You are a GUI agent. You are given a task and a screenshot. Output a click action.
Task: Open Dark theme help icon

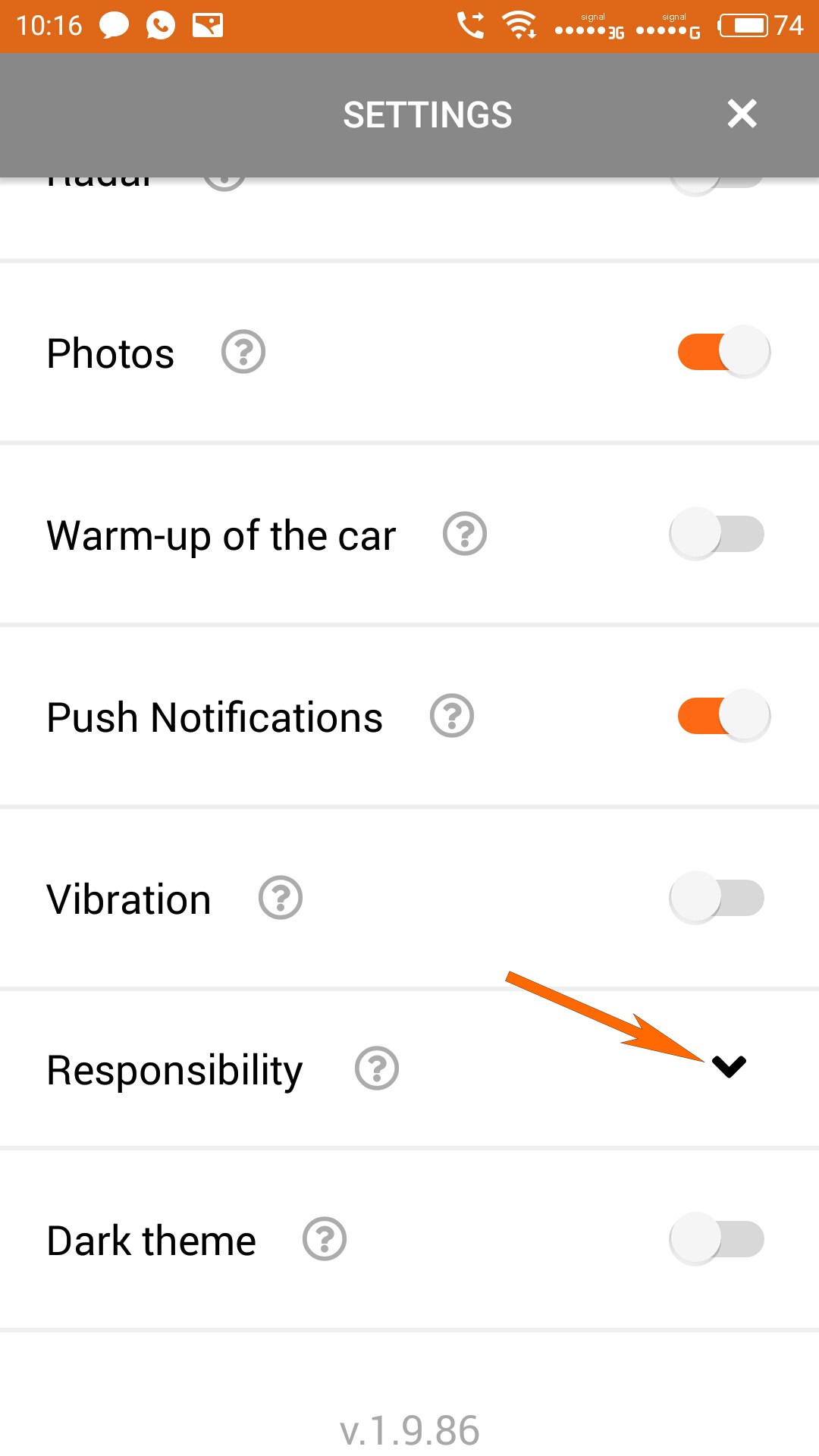[x=324, y=1239]
